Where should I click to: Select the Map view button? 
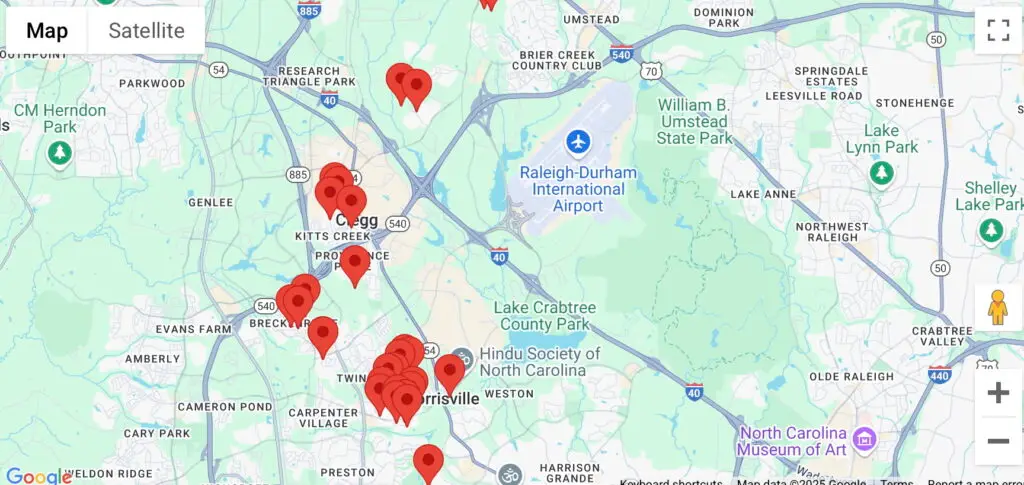click(x=47, y=31)
